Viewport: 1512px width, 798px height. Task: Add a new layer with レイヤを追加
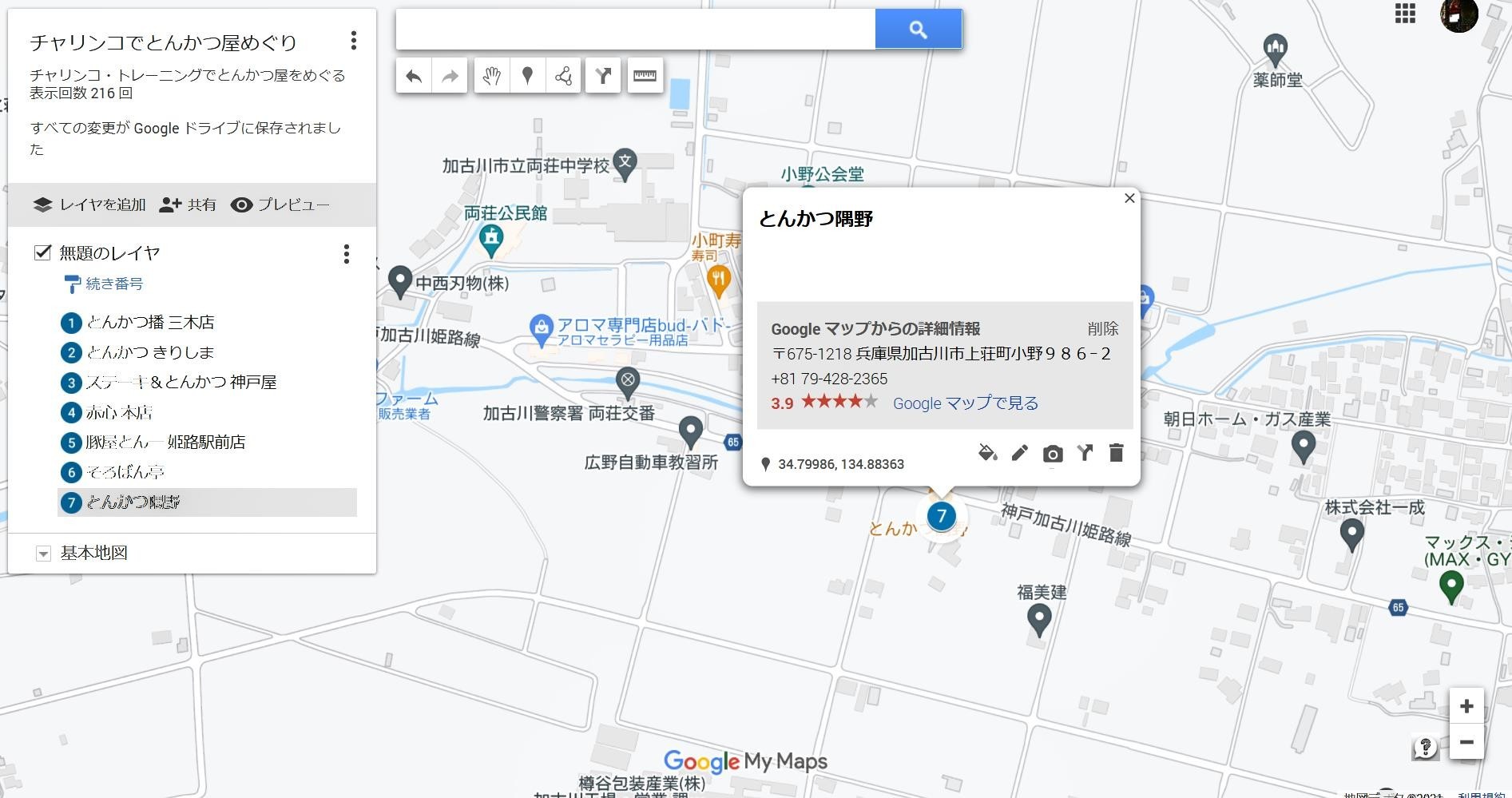coord(89,205)
